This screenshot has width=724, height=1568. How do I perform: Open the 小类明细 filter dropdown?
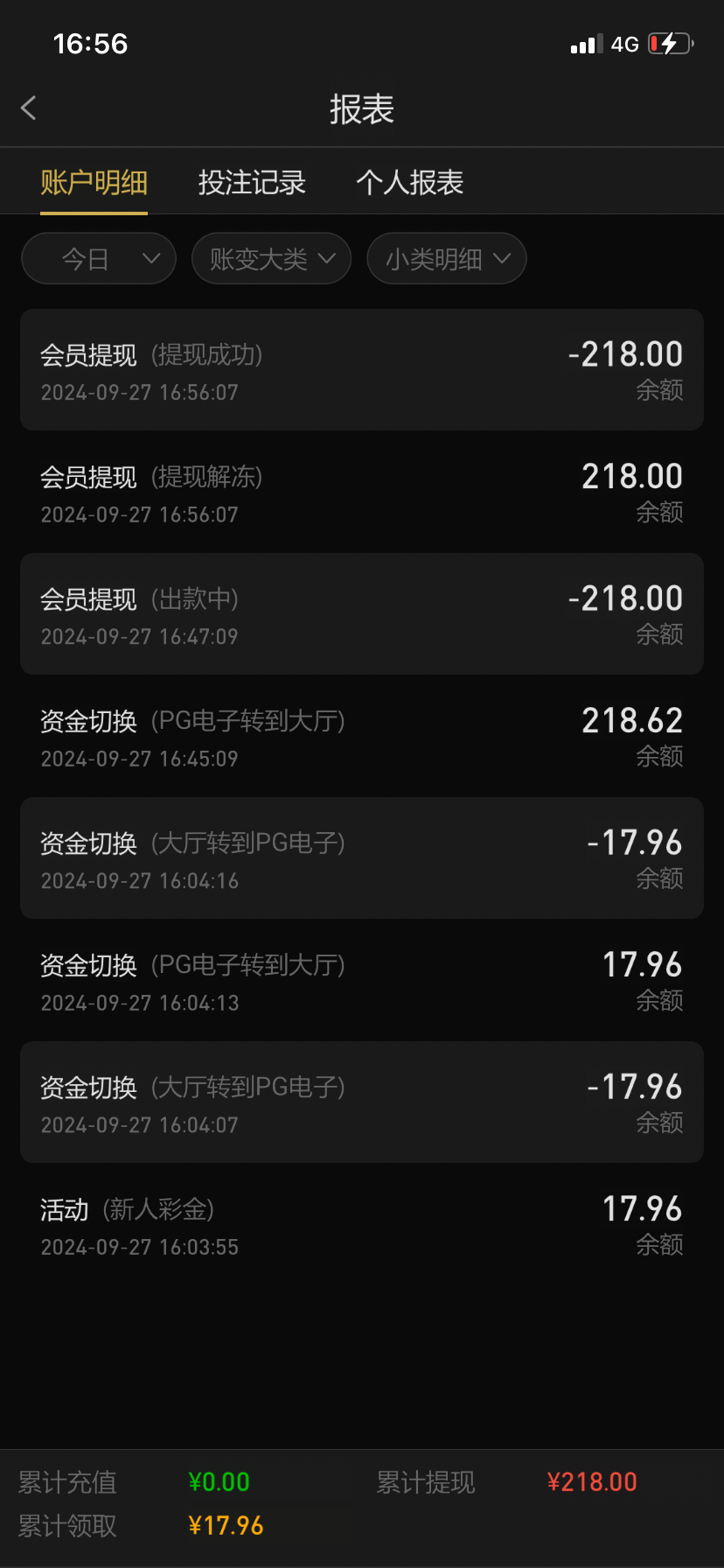447,258
